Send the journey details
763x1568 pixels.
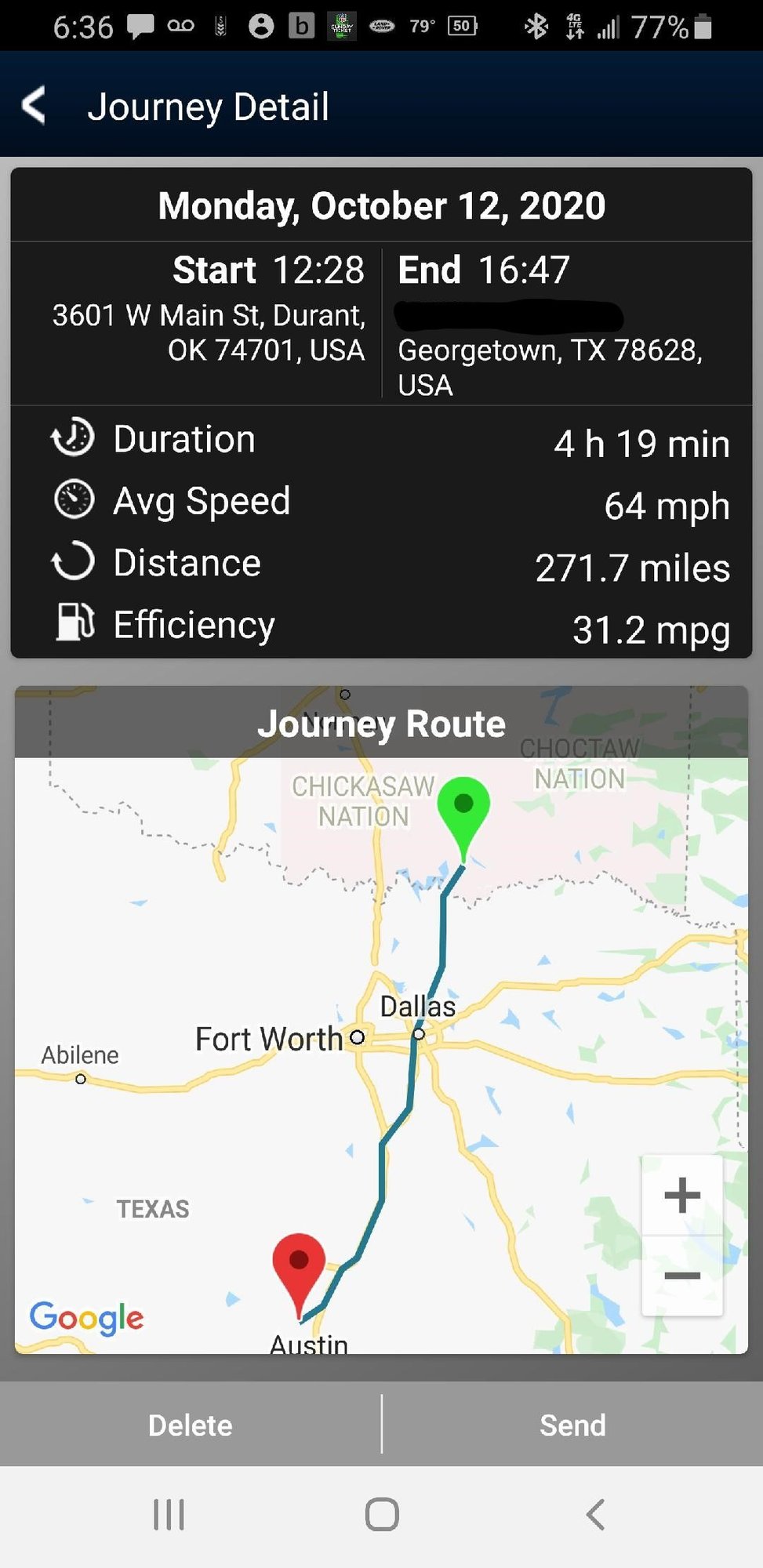572,1425
